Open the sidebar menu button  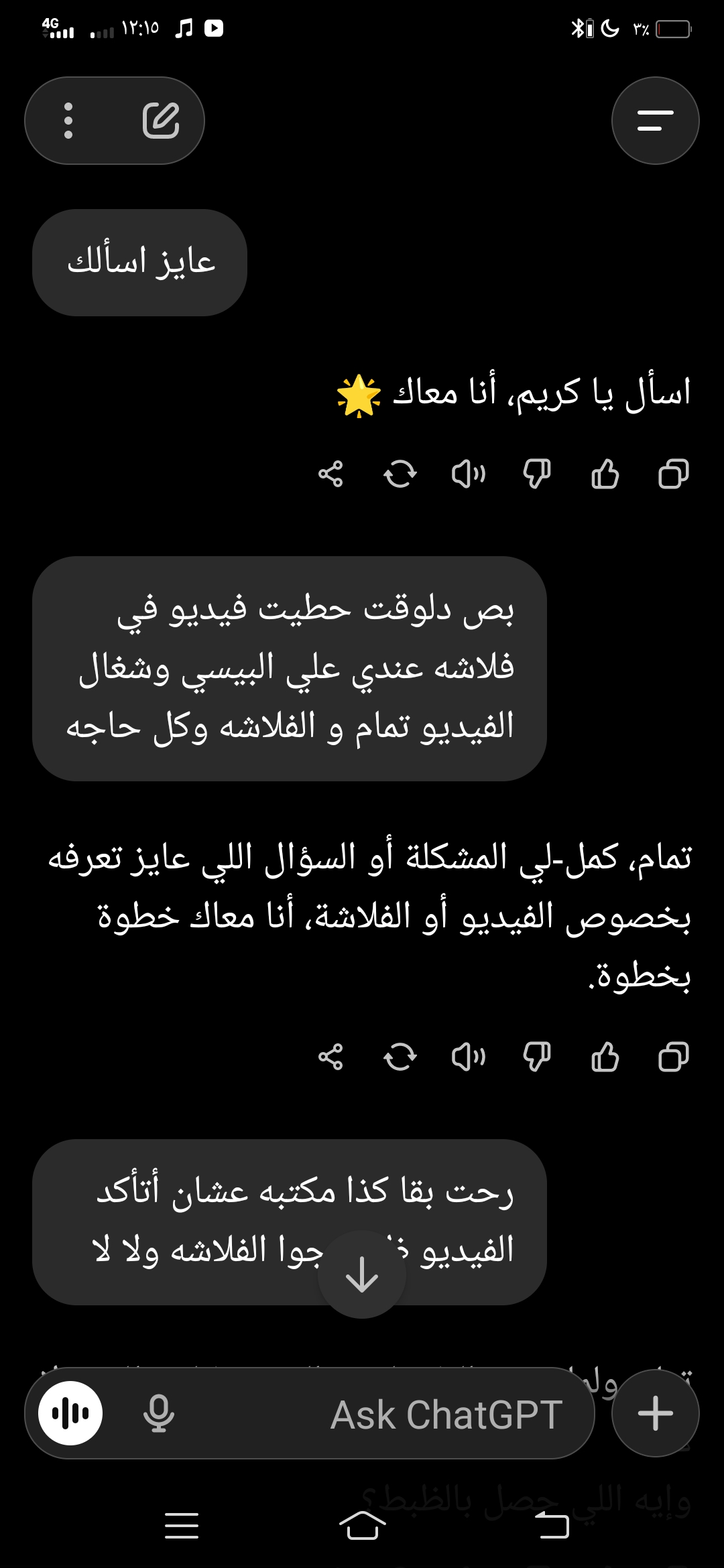[x=655, y=121]
